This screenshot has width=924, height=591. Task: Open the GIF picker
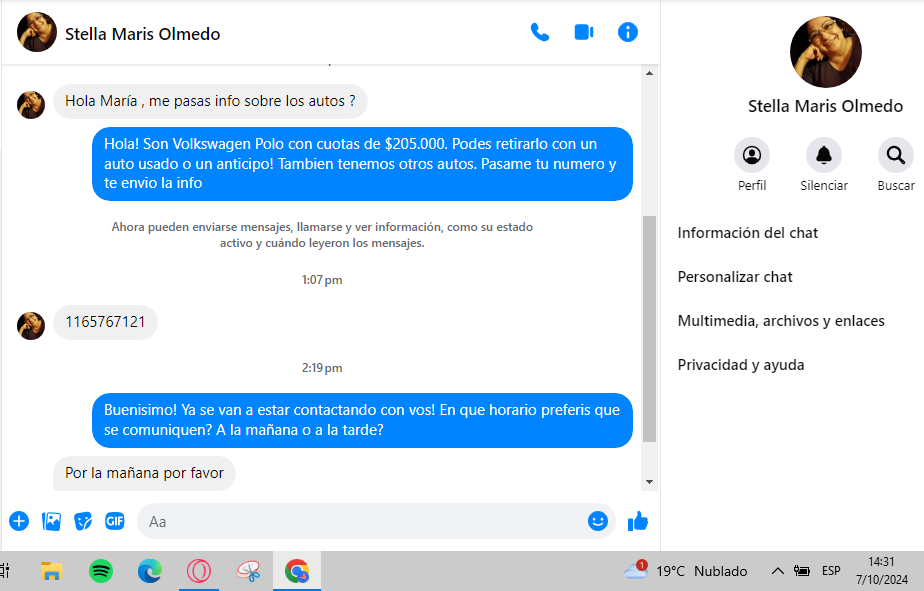click(x=115, y=521)
